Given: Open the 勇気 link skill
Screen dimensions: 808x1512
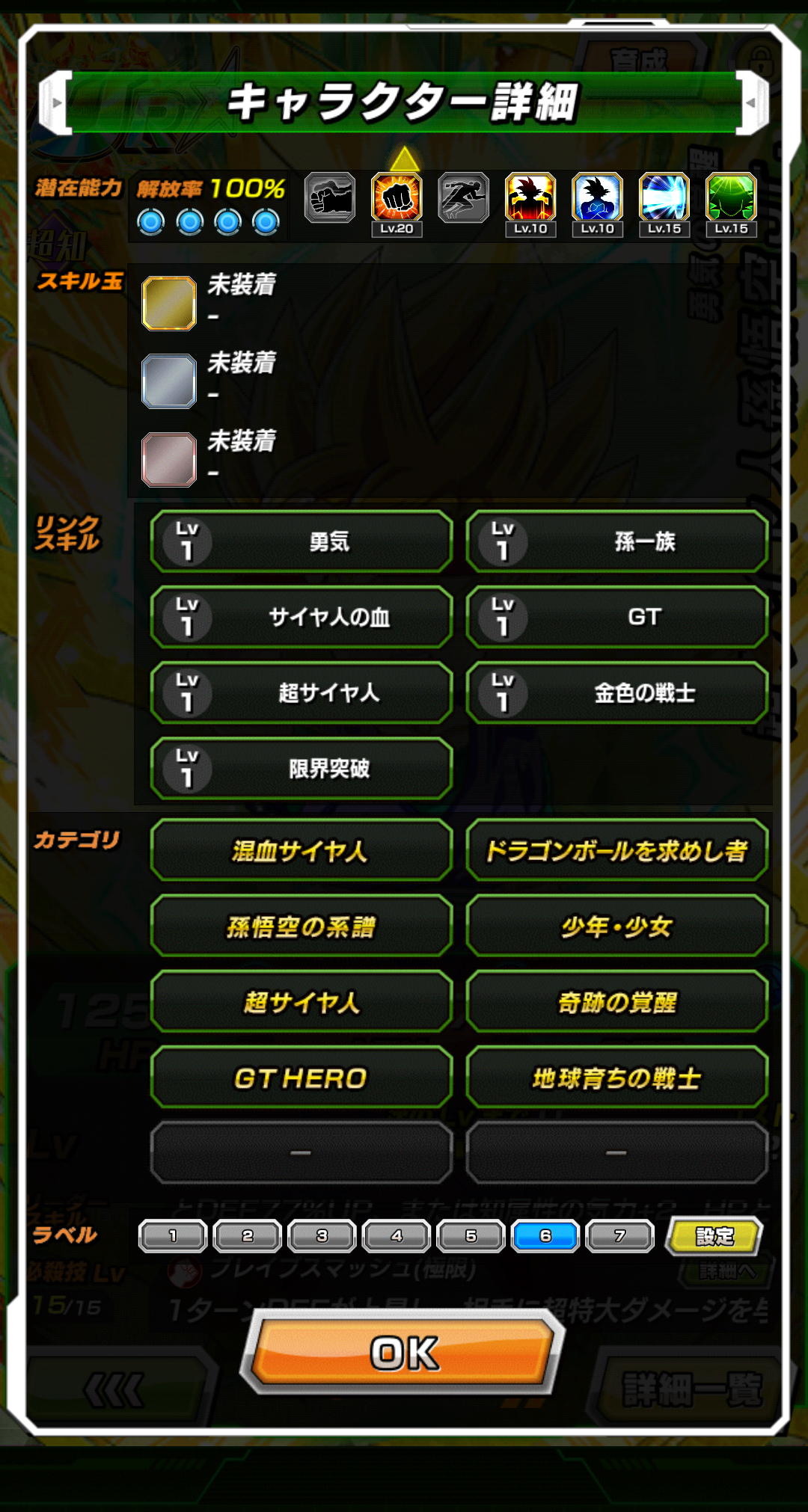Looking at the screenshot, I should tap(302, 541).
